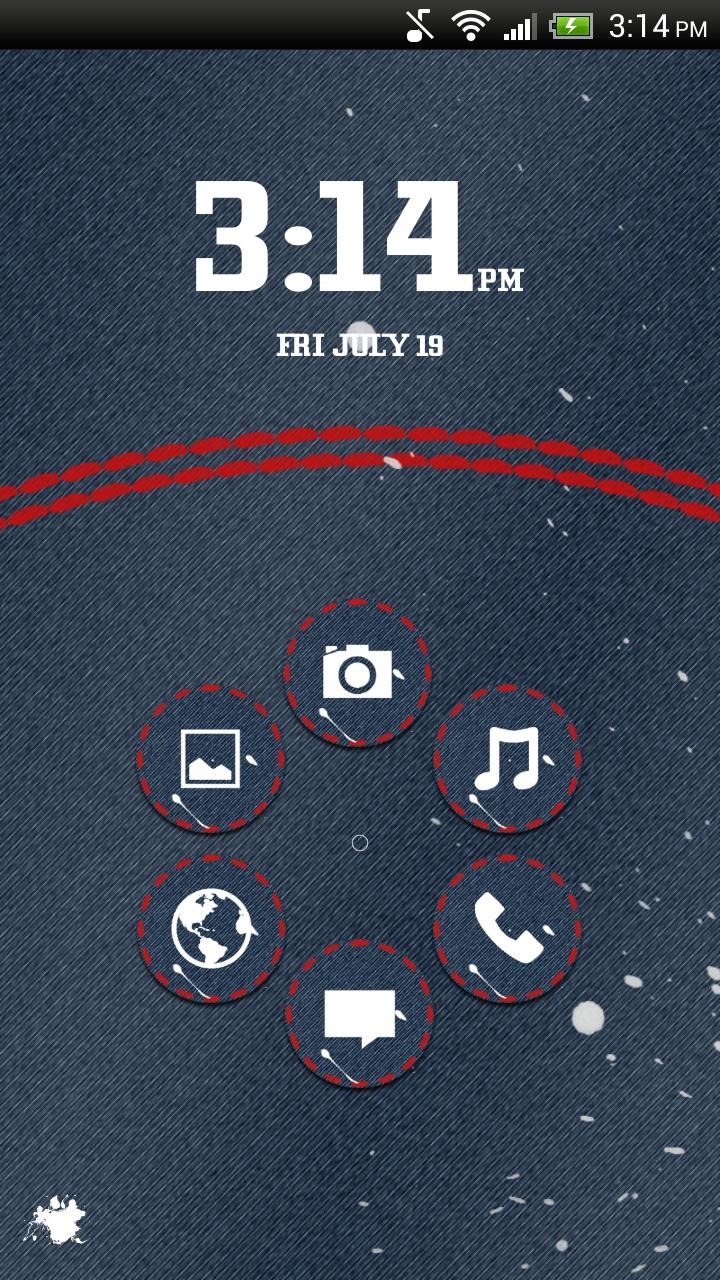Tap the white splatter near the Phone icon

(x=588, y=1016)
